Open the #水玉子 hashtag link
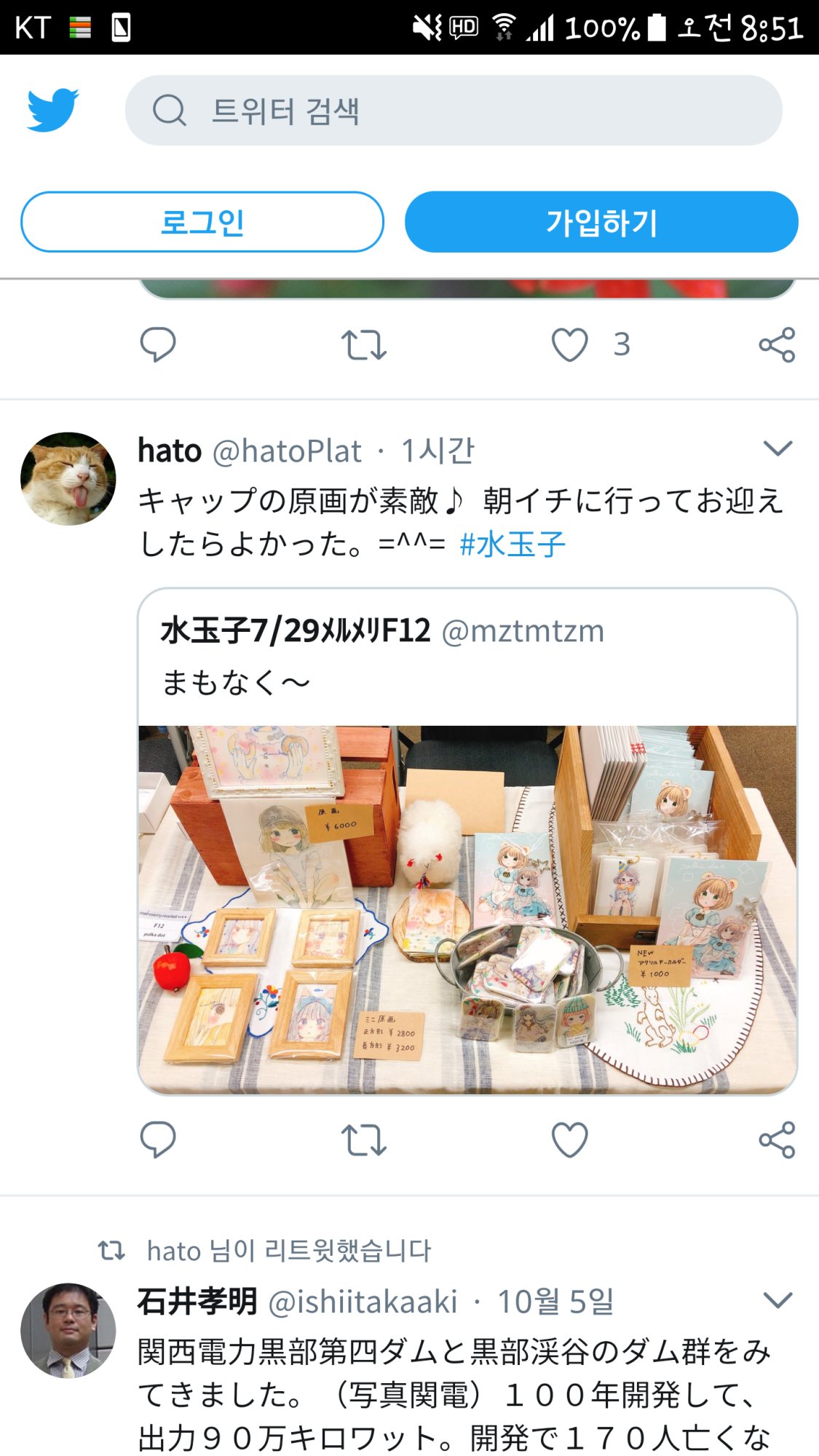 click(513, 545)
